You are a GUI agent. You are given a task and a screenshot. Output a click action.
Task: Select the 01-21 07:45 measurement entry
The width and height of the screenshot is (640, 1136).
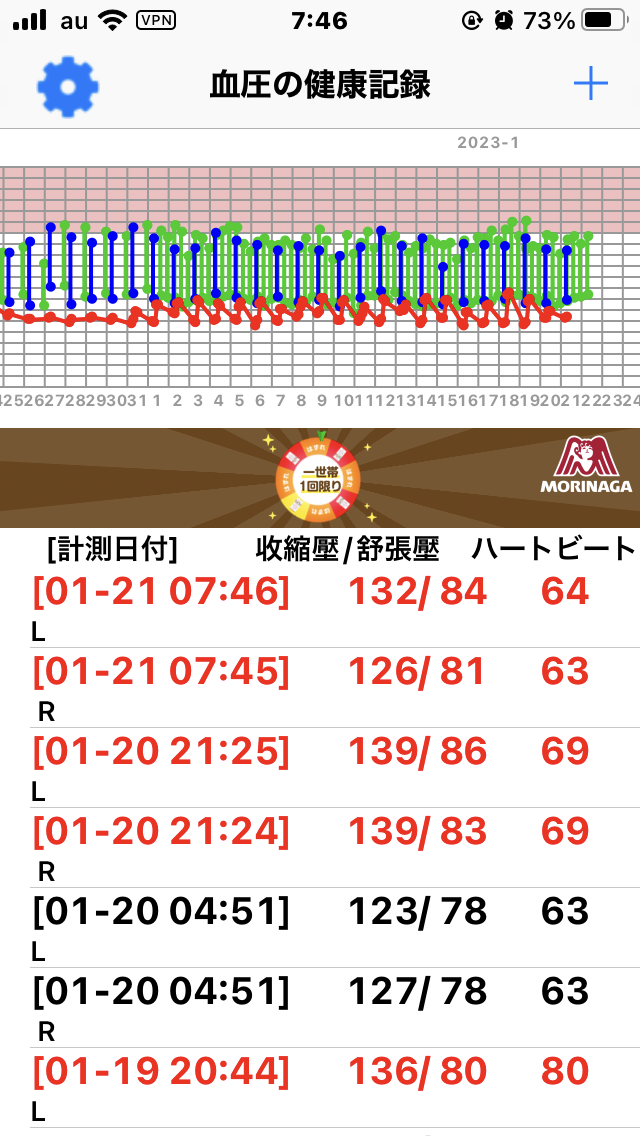coord(320,688)
